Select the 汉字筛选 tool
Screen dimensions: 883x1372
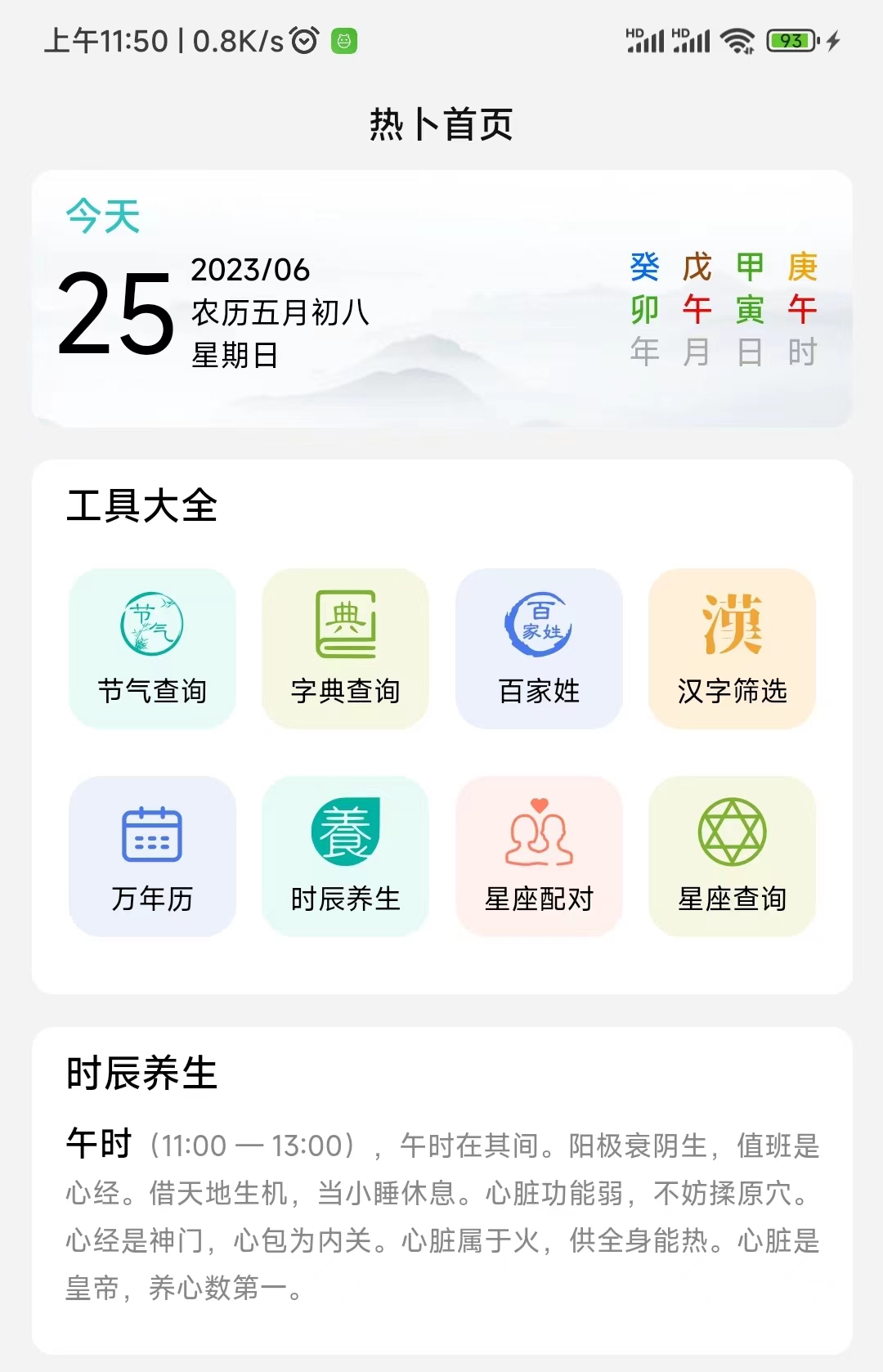[x=732, y=648]
